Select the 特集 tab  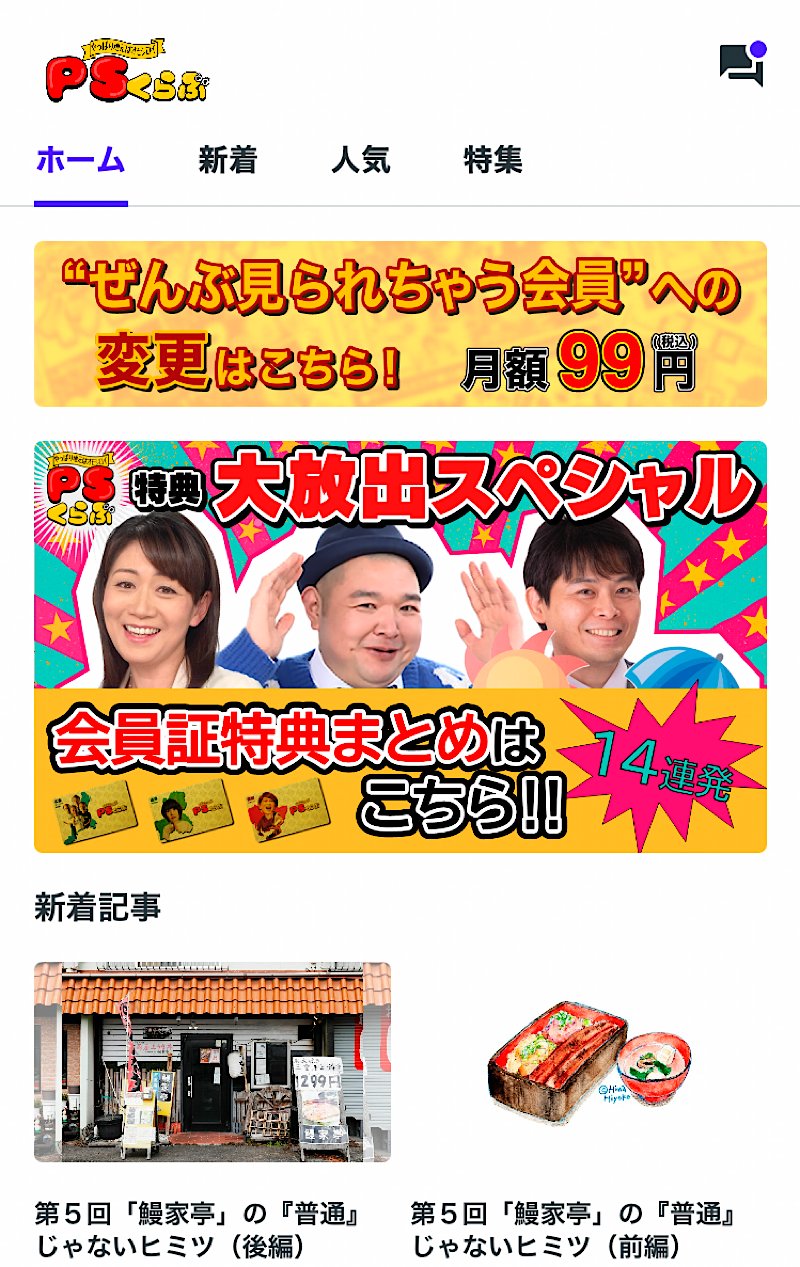click(x=493, y=160)
